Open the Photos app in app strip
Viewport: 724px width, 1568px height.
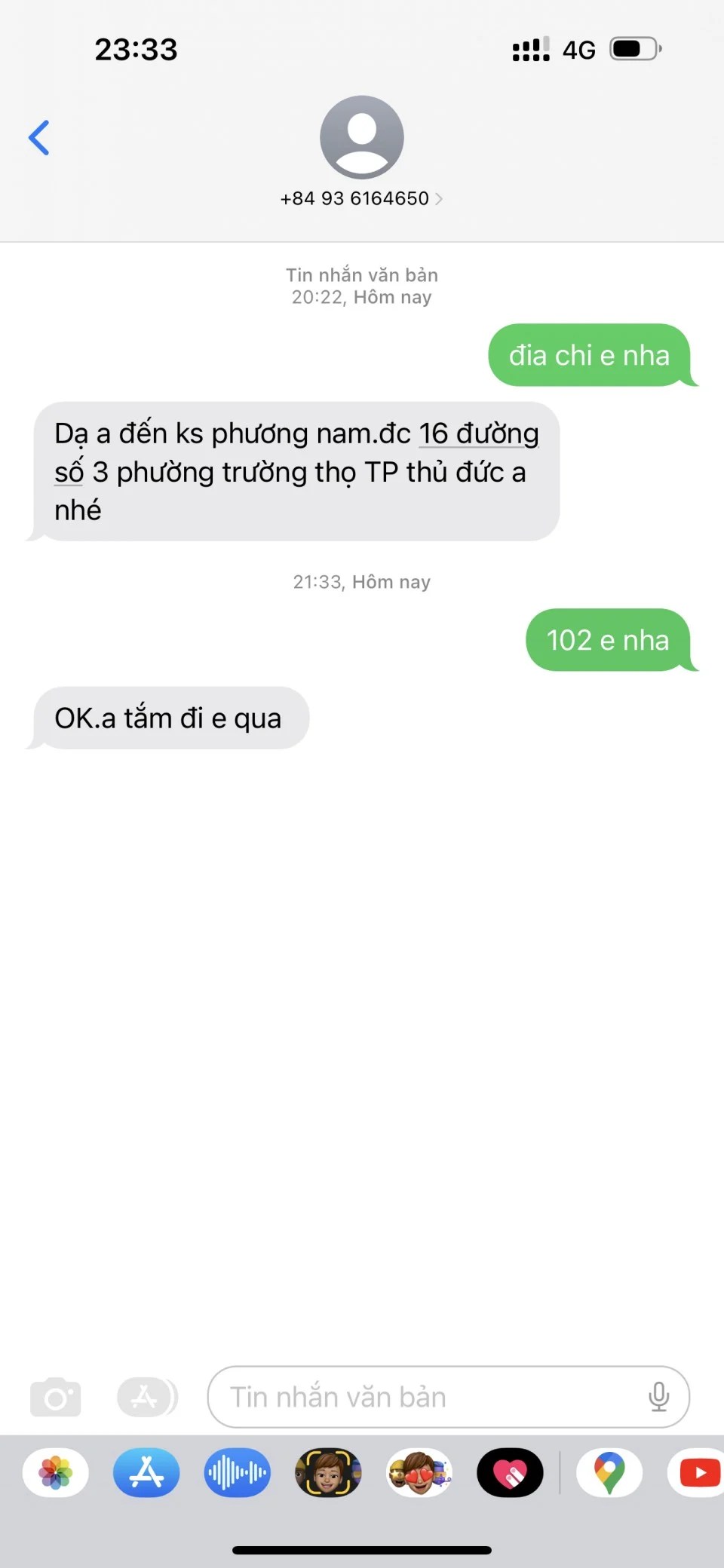tap(56, 1472)
